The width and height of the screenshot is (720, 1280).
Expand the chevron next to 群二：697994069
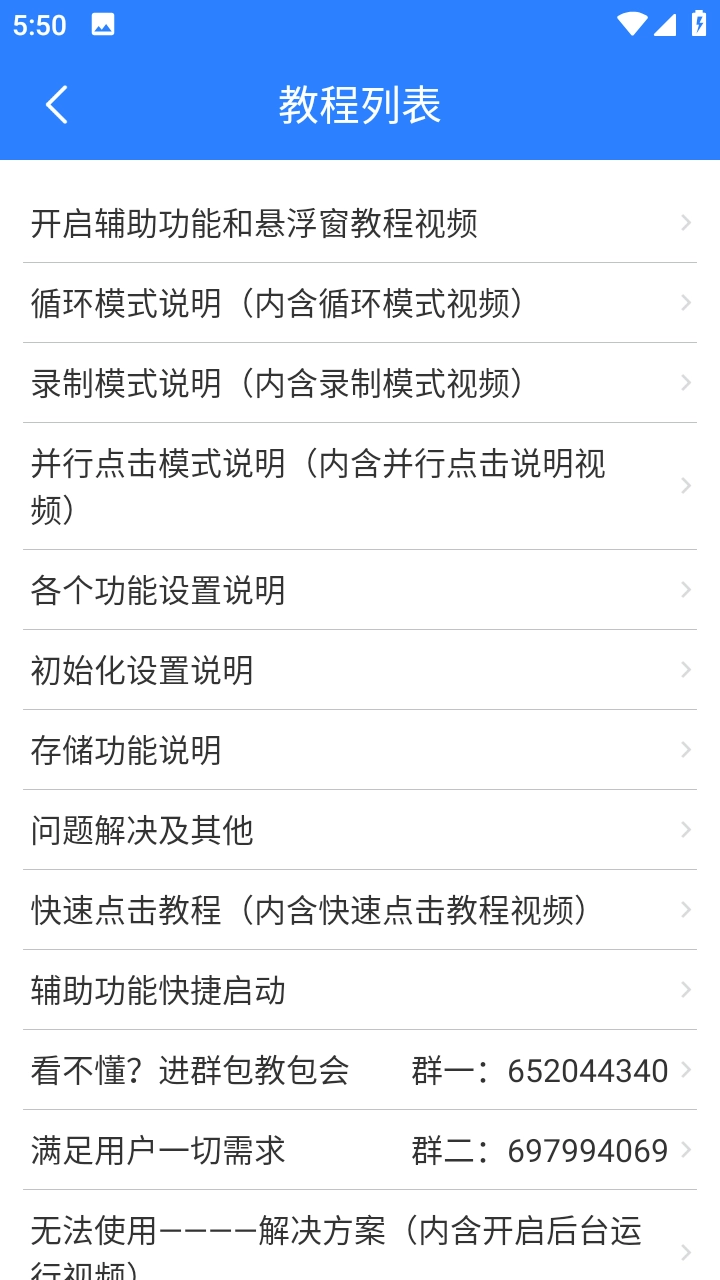tap(684, 1150)
